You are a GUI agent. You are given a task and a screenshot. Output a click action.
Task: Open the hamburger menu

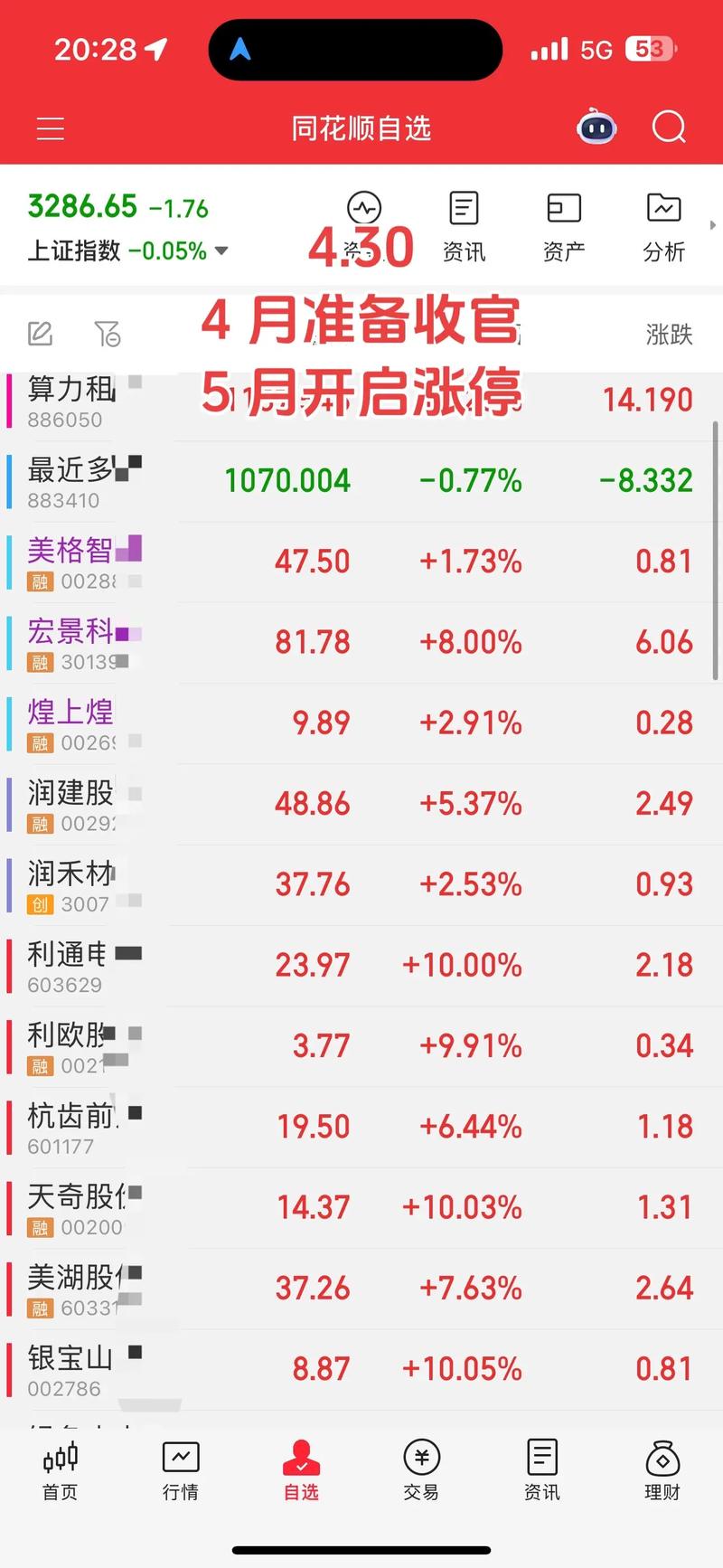point(50,128)
